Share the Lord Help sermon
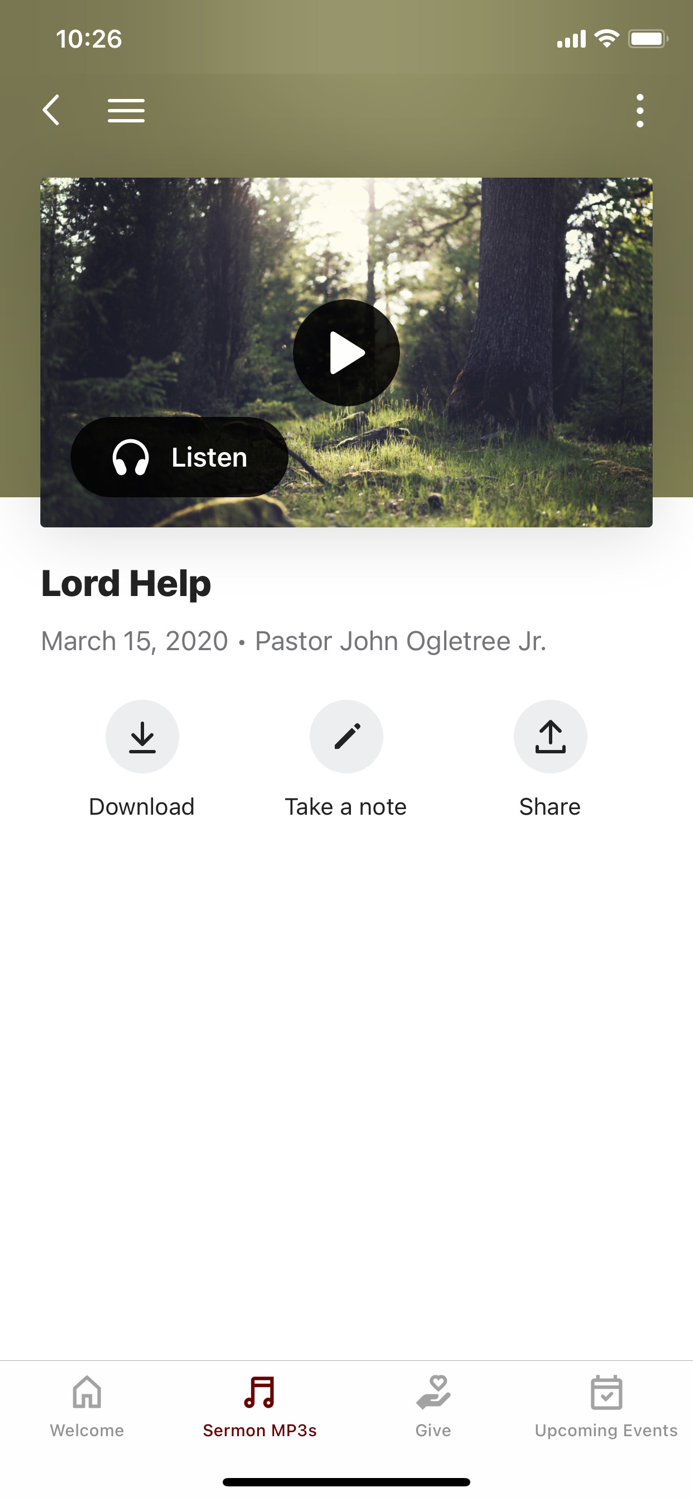Screen dimensions: 693x1500 [x=550, y=737]
